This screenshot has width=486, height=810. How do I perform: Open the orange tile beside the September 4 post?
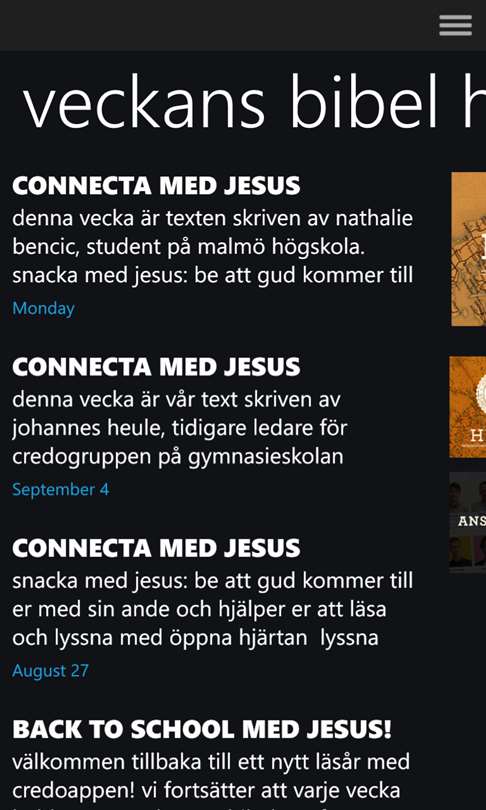click(468, 407)
